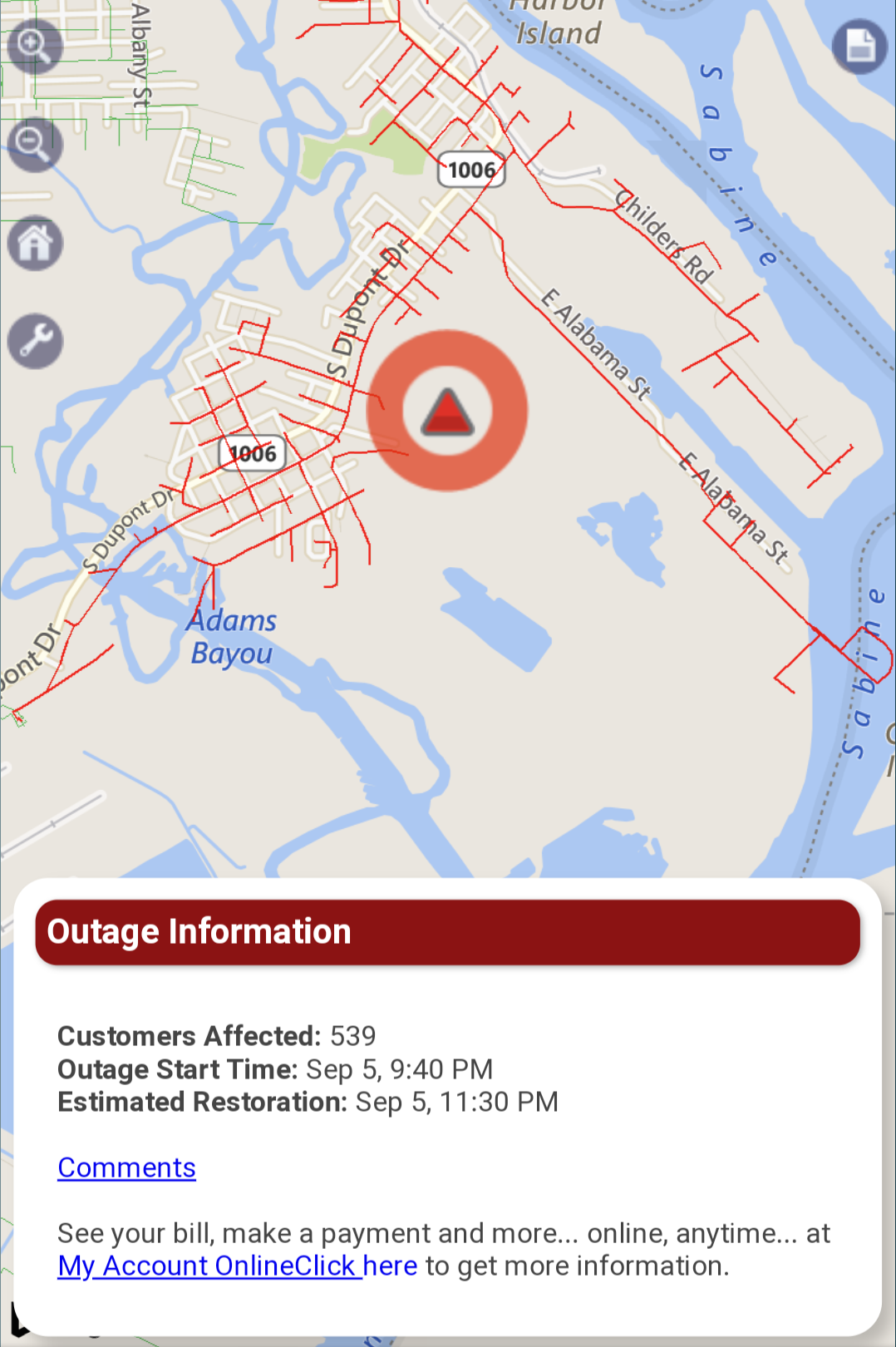Zoom out of the map
Image resolution: width=896 pixels, height=1347 pixels.
(35, 145)
